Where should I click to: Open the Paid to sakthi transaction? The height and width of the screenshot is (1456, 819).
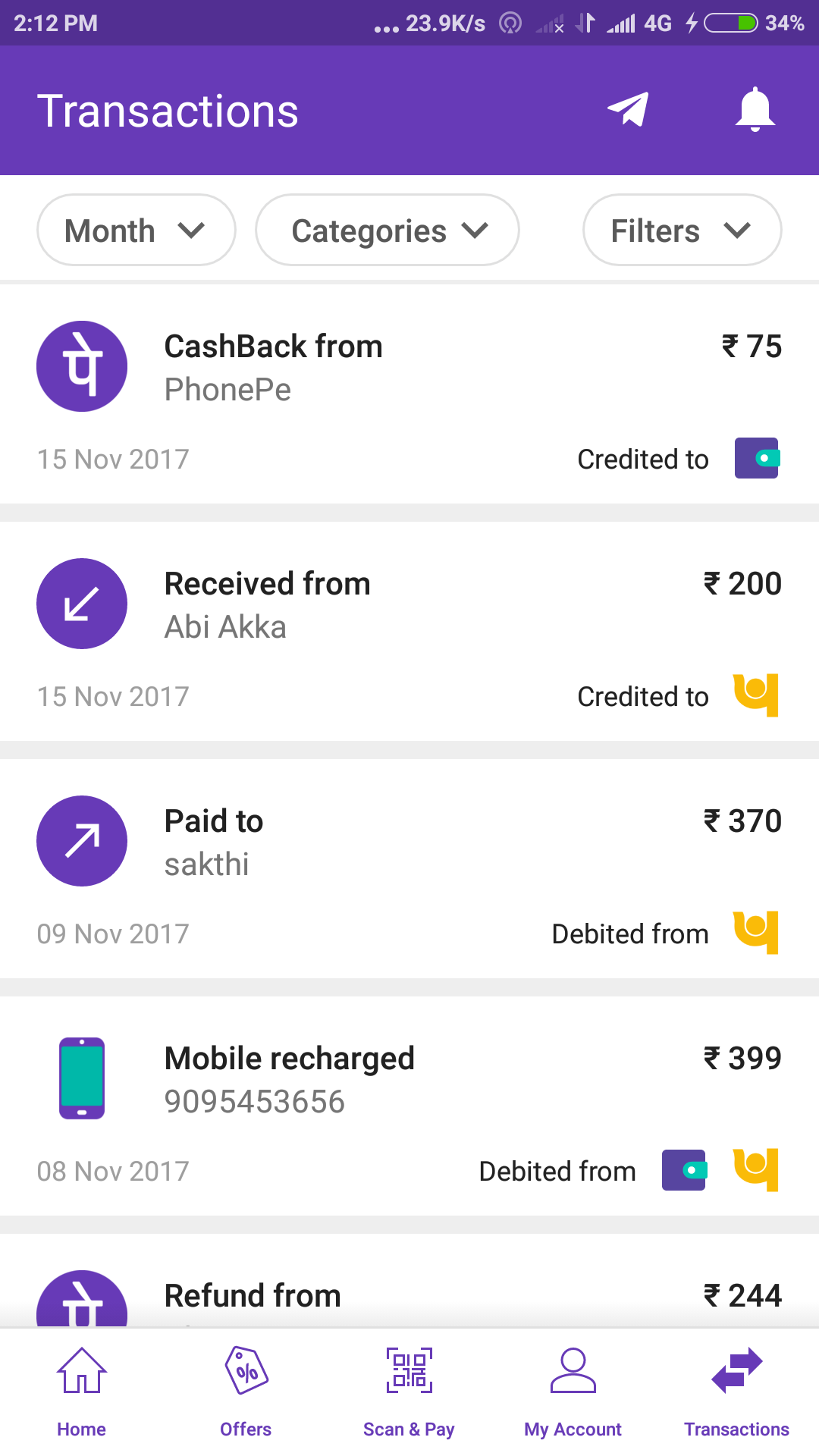[x=409, y=869]
